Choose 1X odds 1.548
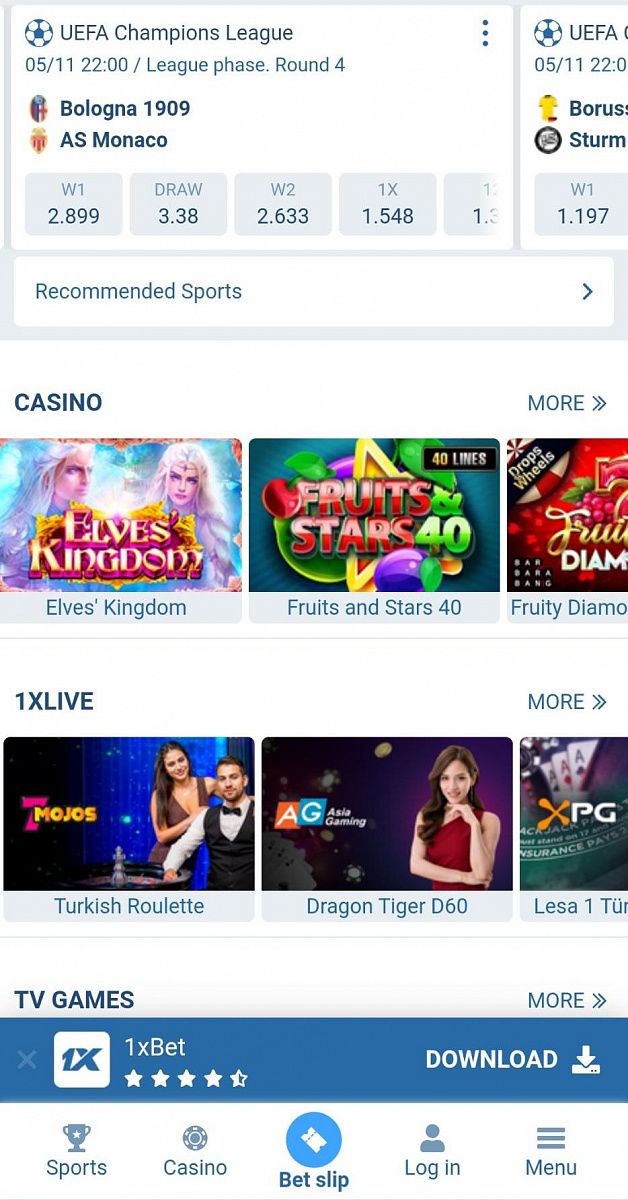 tap(387, 204)
